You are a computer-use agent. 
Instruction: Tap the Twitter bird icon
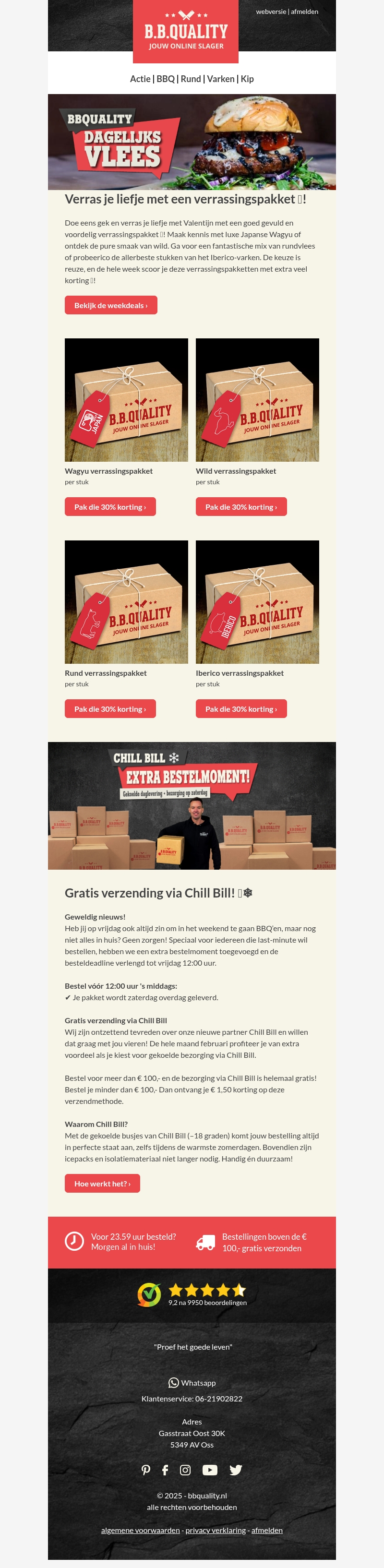pyautogui.click(x=236, y=1470)
